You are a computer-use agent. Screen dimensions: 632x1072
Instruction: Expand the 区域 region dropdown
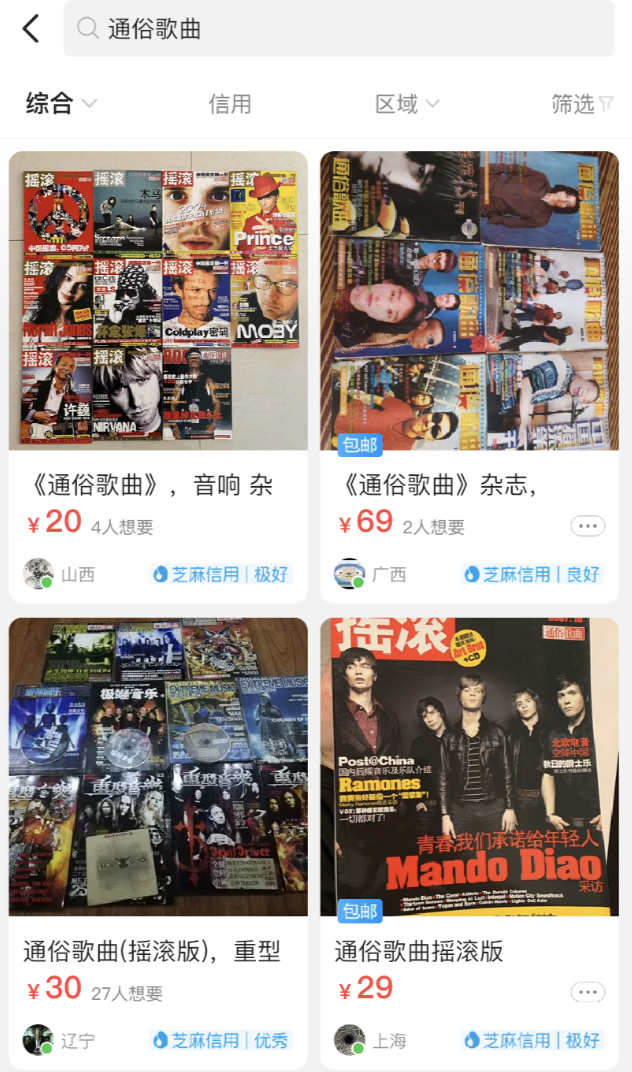(x=407, y=104)
